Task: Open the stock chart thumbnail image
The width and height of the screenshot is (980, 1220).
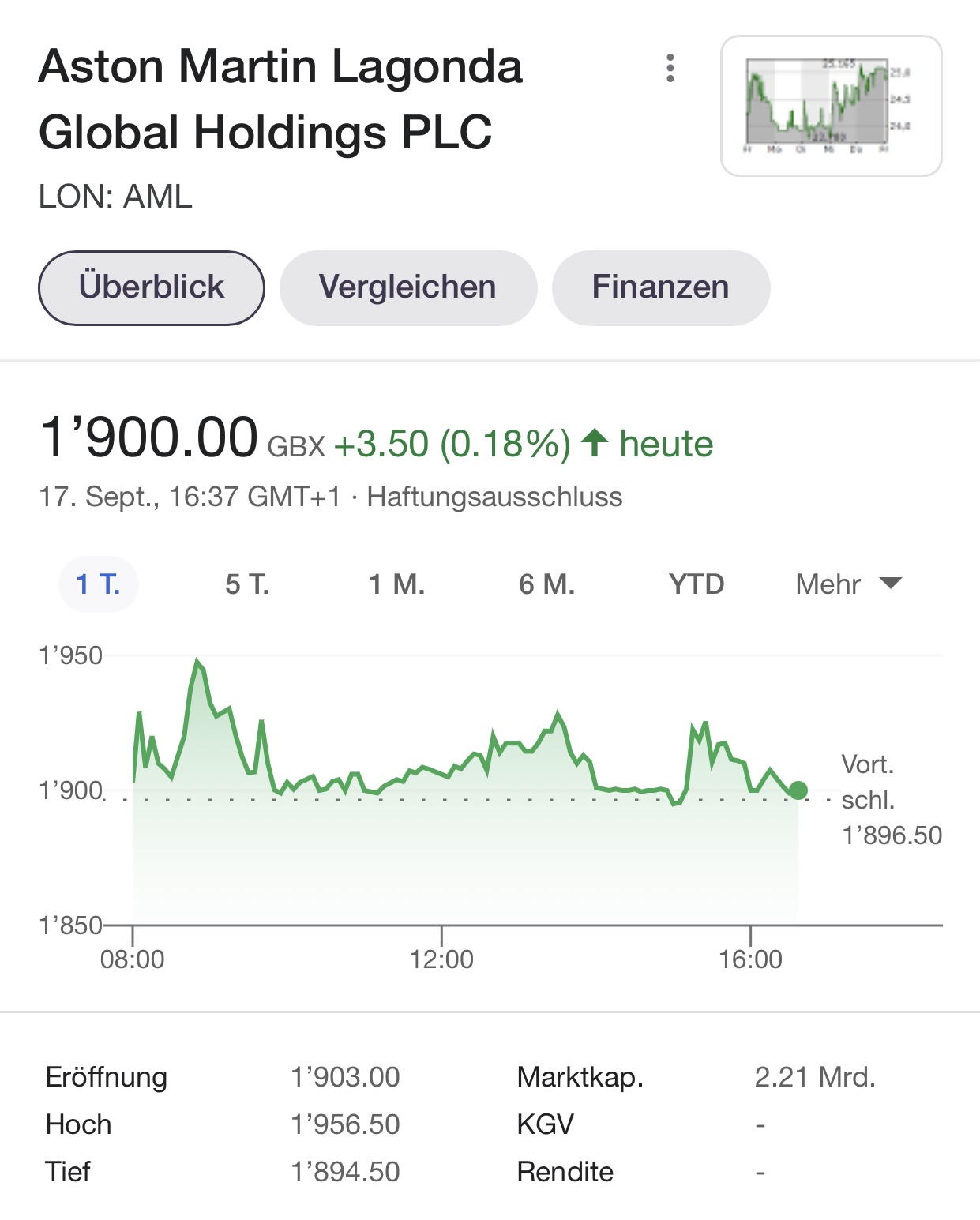Action: pyautogui.click(x=831, y=106)
